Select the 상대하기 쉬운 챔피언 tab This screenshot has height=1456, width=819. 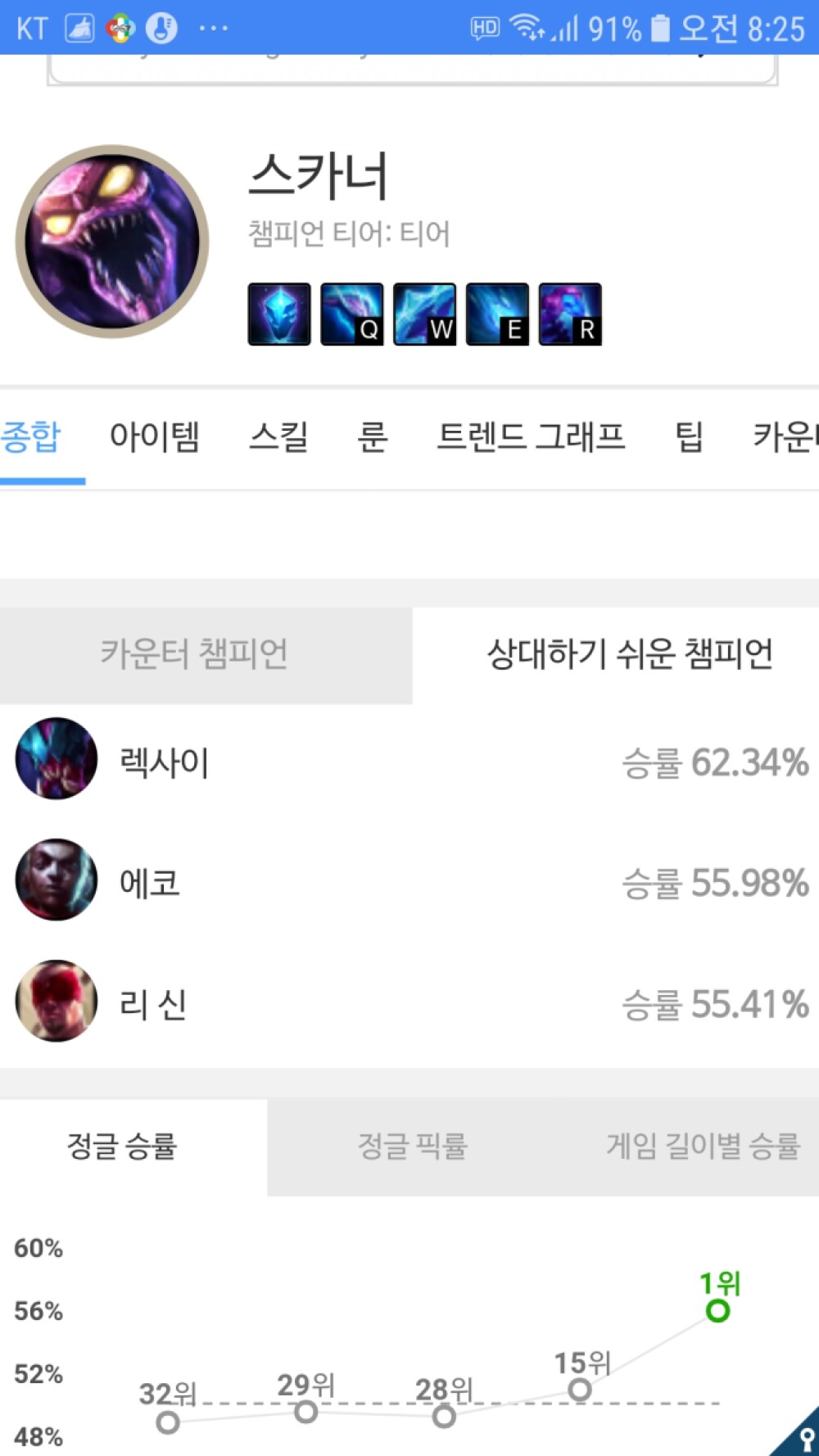click(629, 654)
